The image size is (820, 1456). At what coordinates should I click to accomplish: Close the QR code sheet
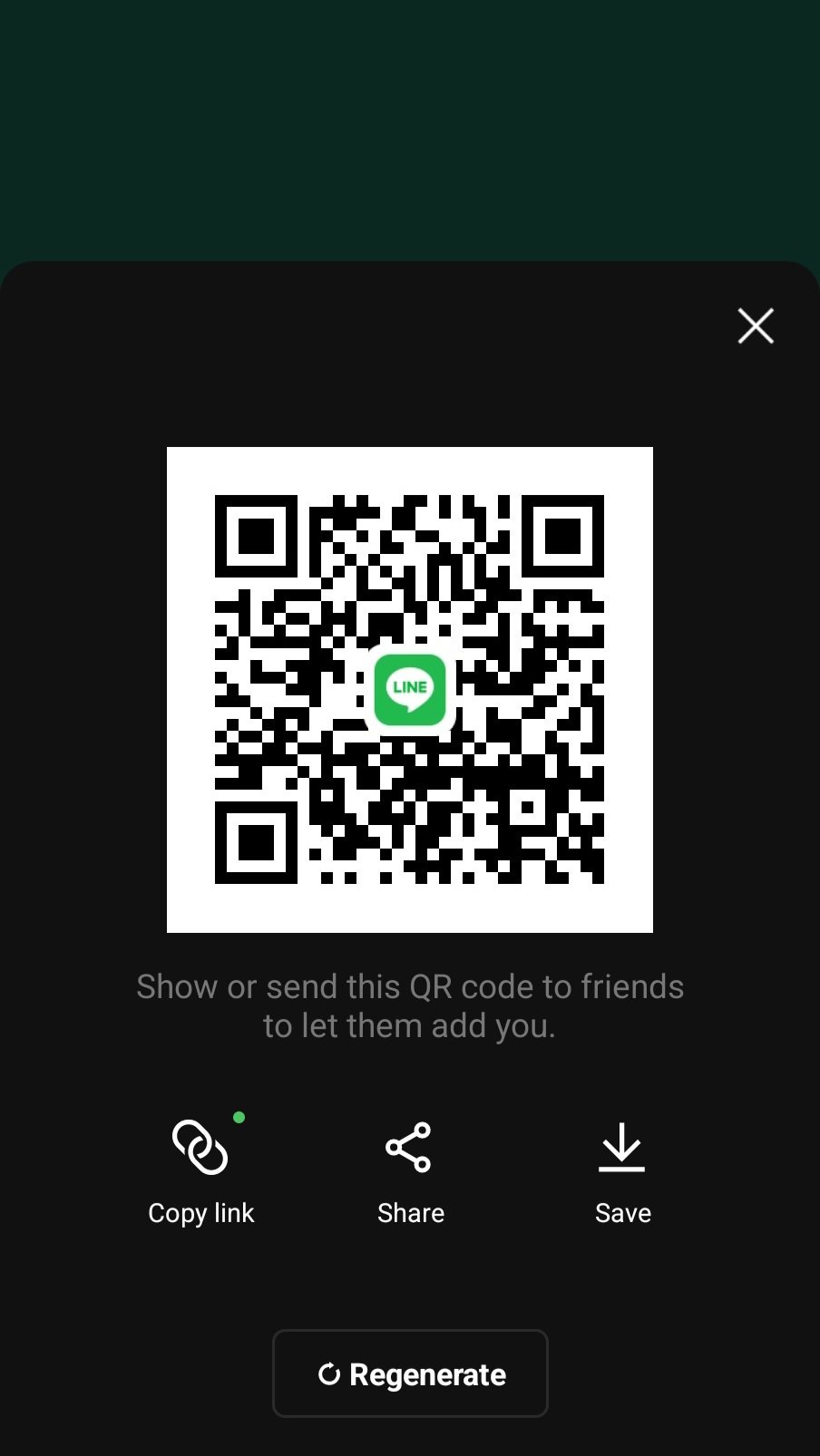pyautogui.click(x=756, y=325)
